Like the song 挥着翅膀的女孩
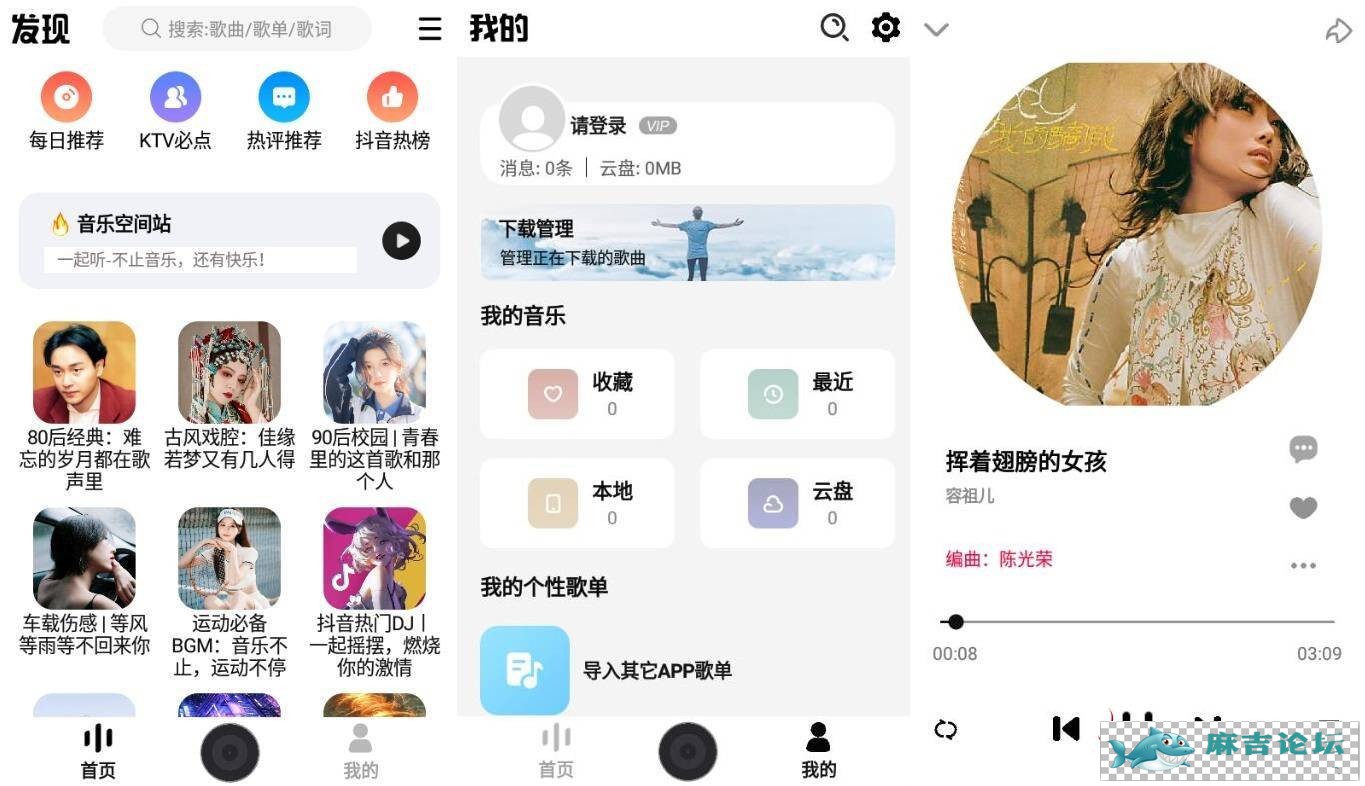Image resolution: width=1365 pixels, height=786 pixels. click(x=1302, y=508)
